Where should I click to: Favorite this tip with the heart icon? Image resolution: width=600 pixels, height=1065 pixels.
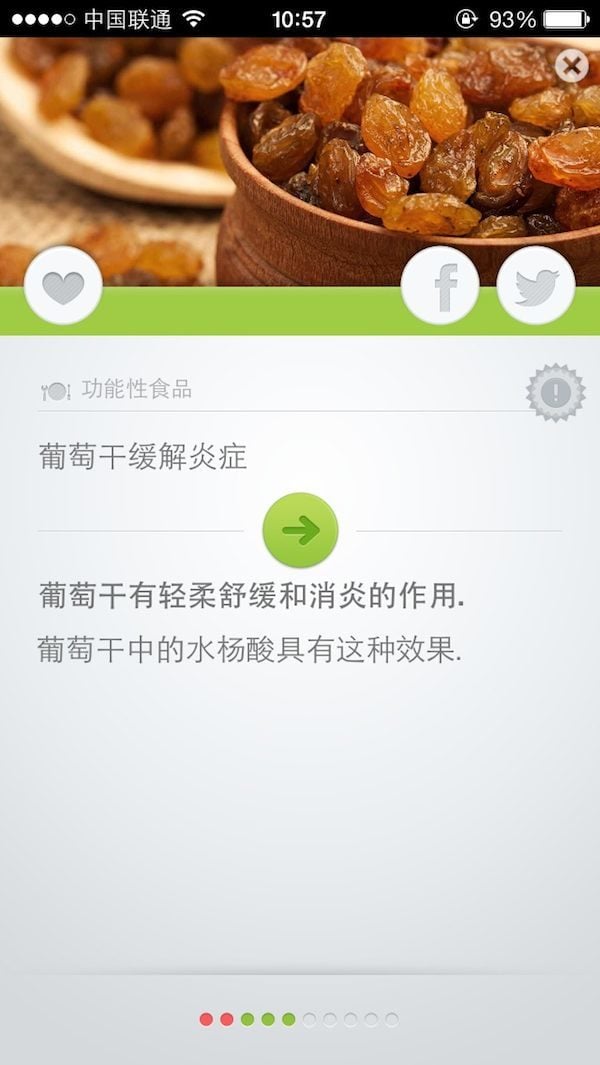point(63,286)
